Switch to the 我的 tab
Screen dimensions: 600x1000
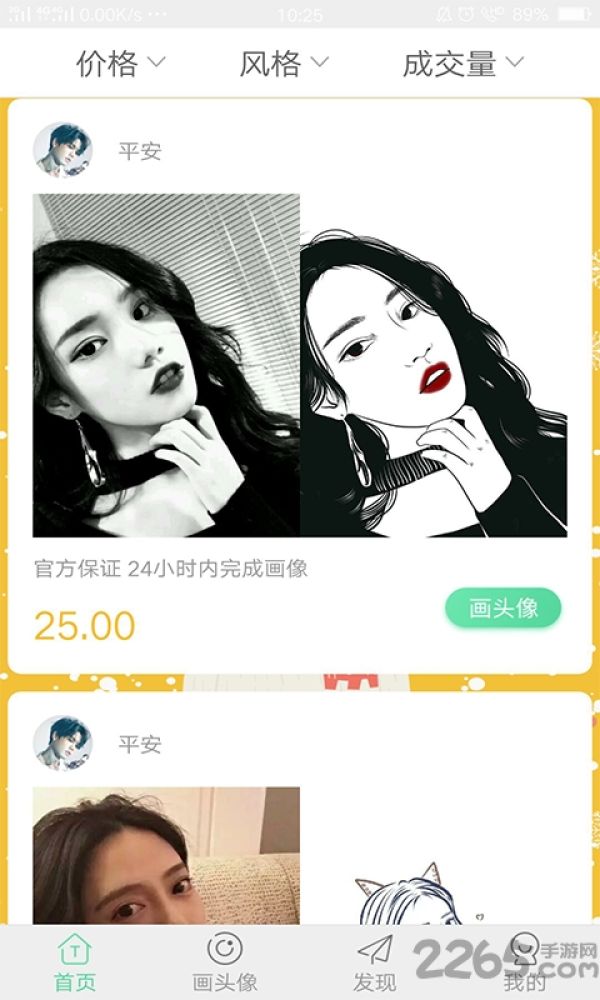click(525, 962)
